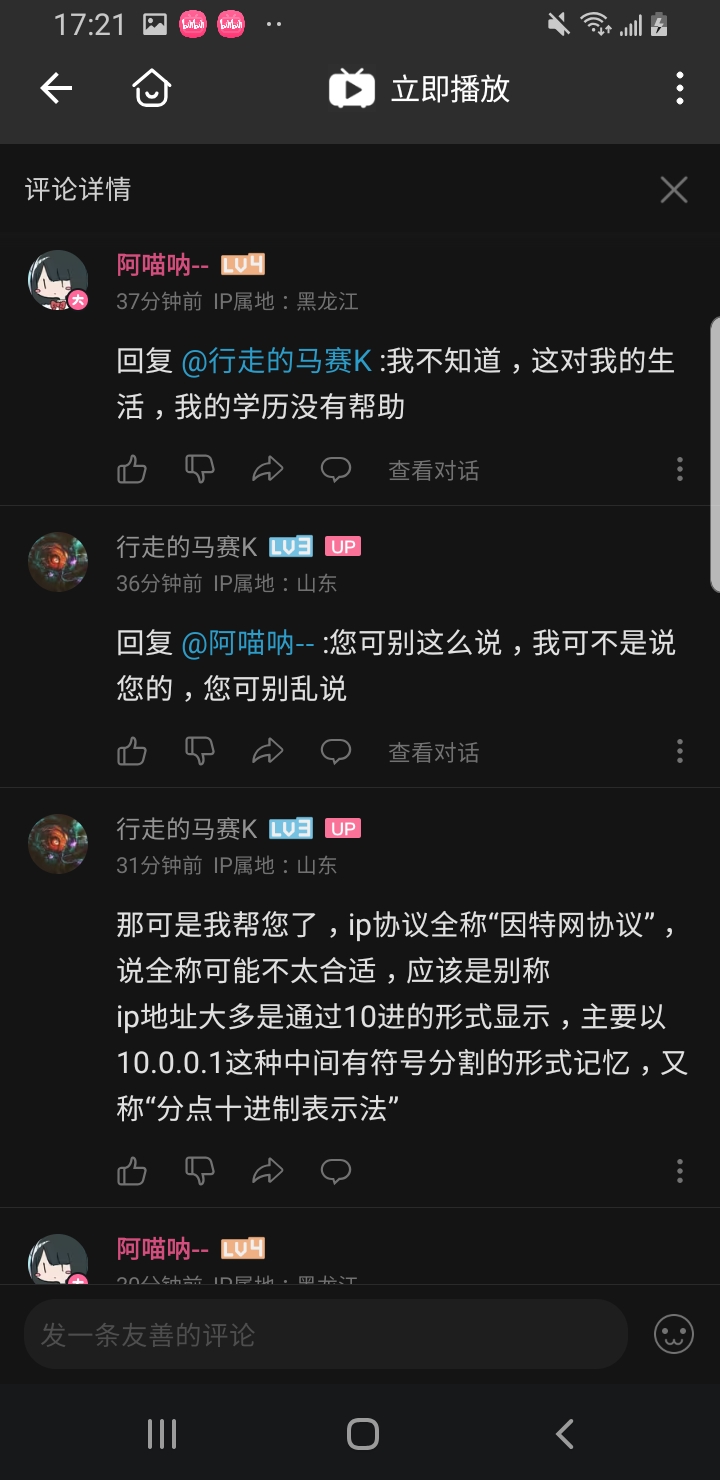The height and width of the screenshot is (1480, 720).
Task: Reply to the comment about ip协议
Action: pos(336,1171)
